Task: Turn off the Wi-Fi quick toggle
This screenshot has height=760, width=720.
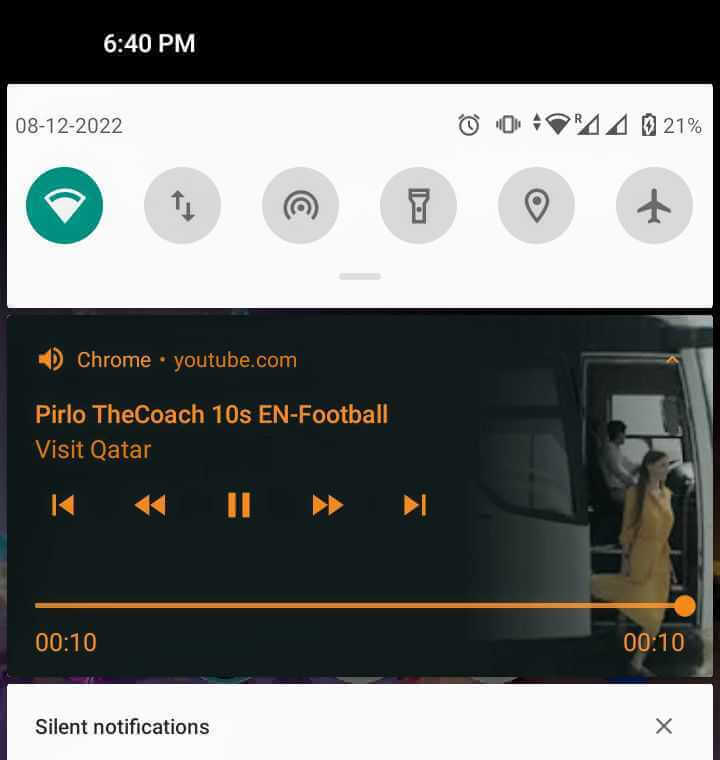Action: tap(65, 206)
